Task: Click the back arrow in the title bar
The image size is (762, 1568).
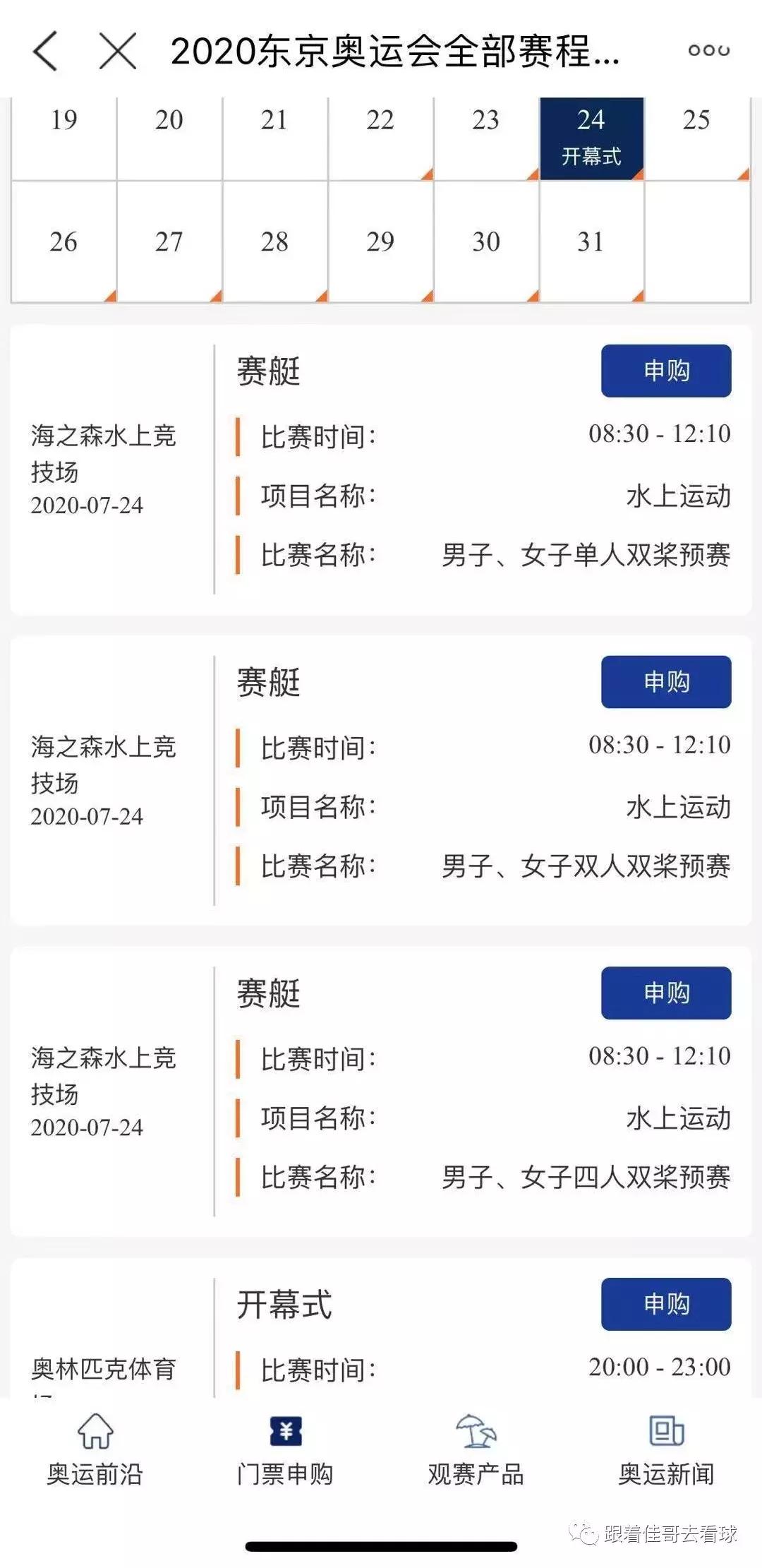Action: point(44,50)
